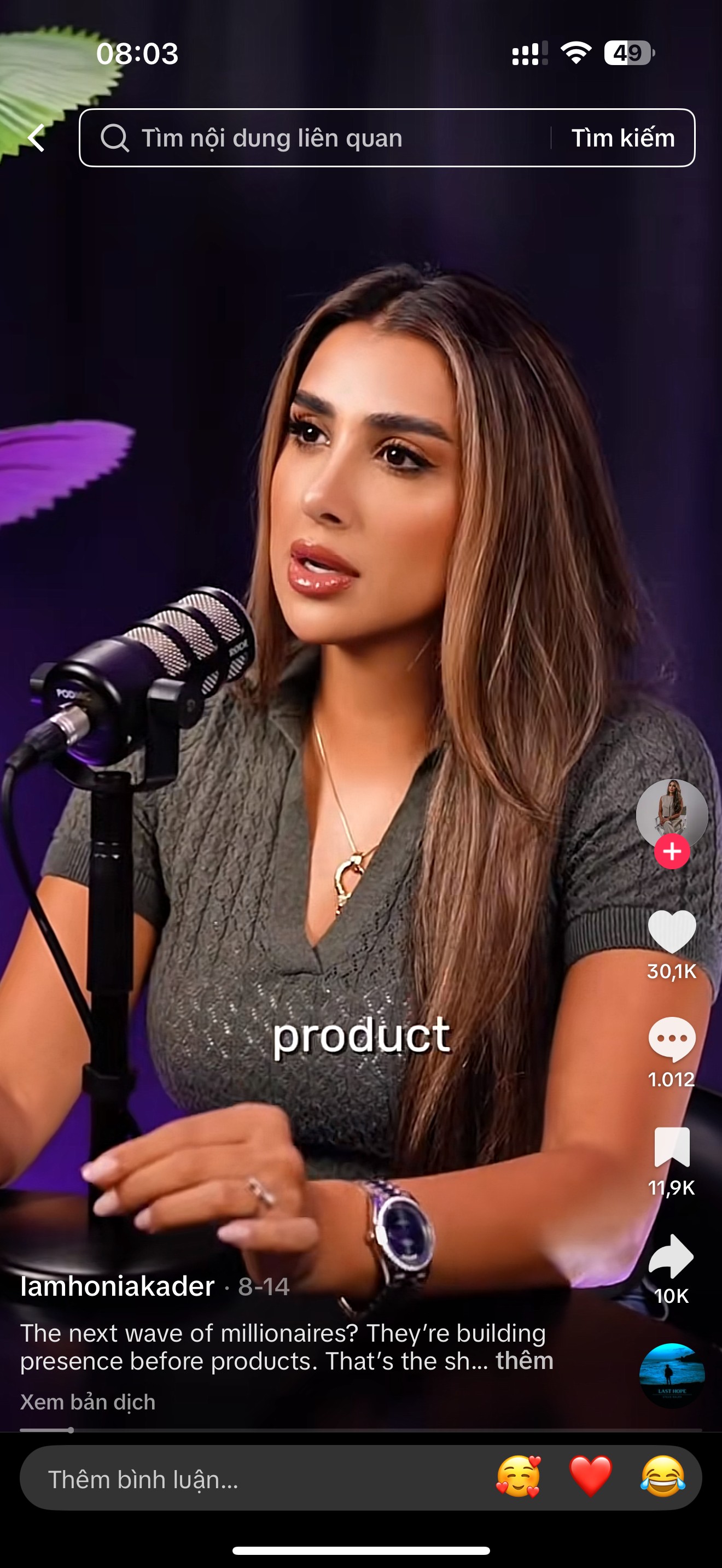Image resolution: width=722 pixels, height=1568 pixels.
Task: Tap the video progress bar
Action: click(x=360, y=1430)
